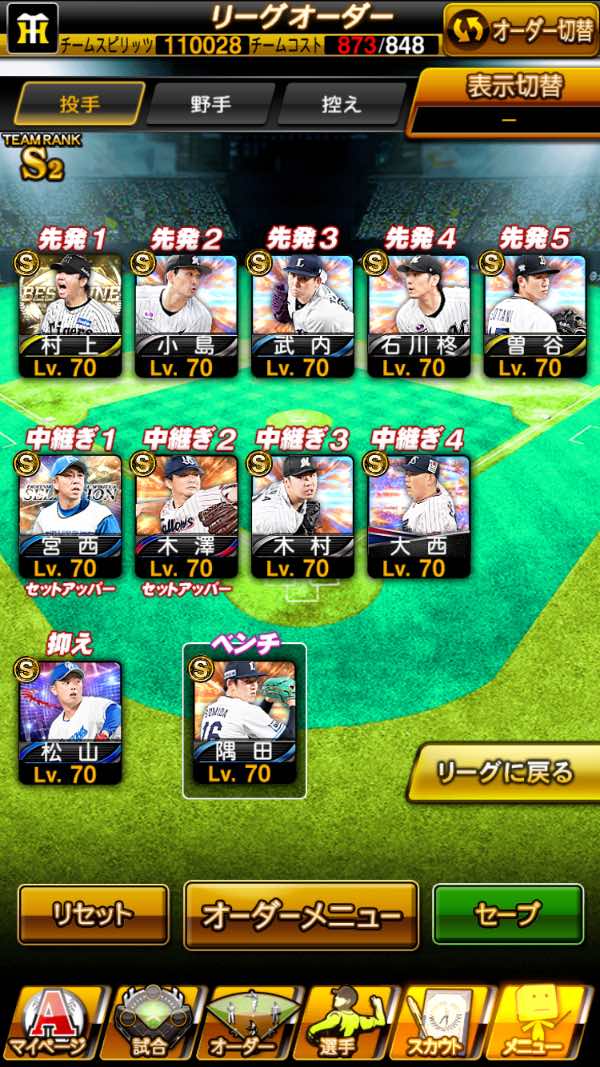
Task: Select reliever card 木澤
Action: click(186, 516)
